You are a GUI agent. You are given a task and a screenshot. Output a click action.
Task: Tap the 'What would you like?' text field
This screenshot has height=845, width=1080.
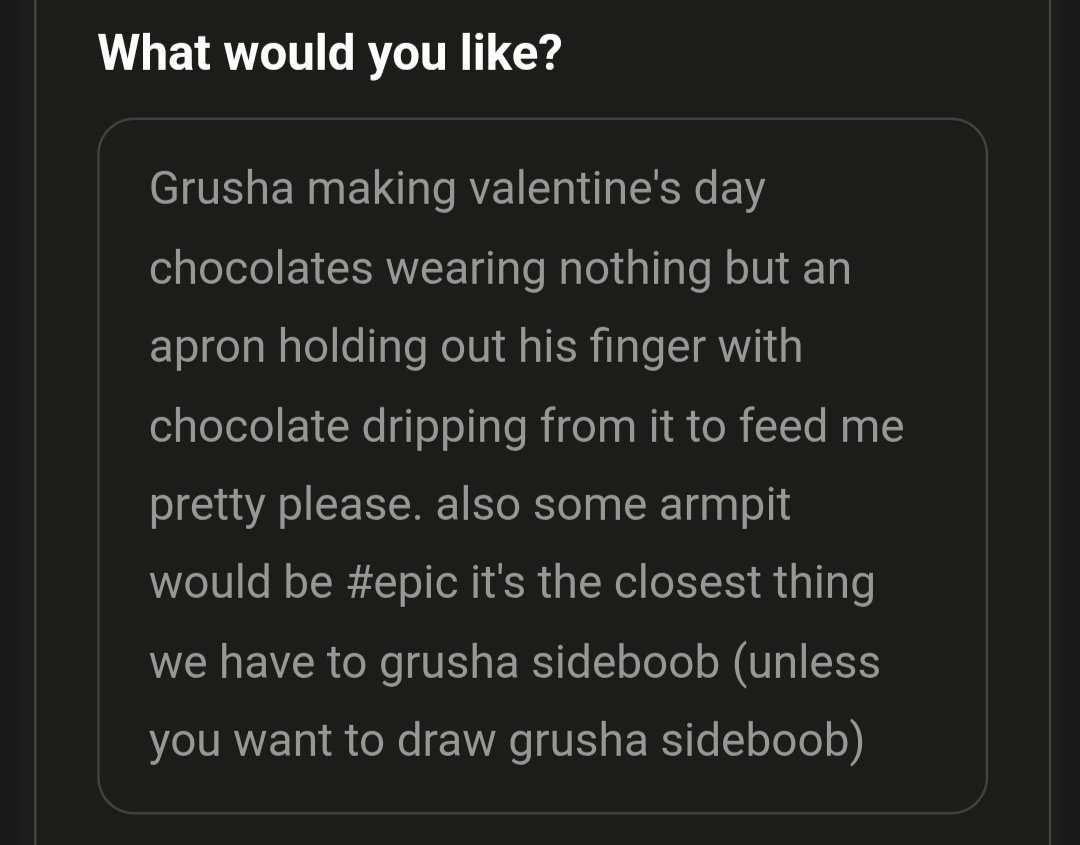pyautogui.click(x=542, y=465)
